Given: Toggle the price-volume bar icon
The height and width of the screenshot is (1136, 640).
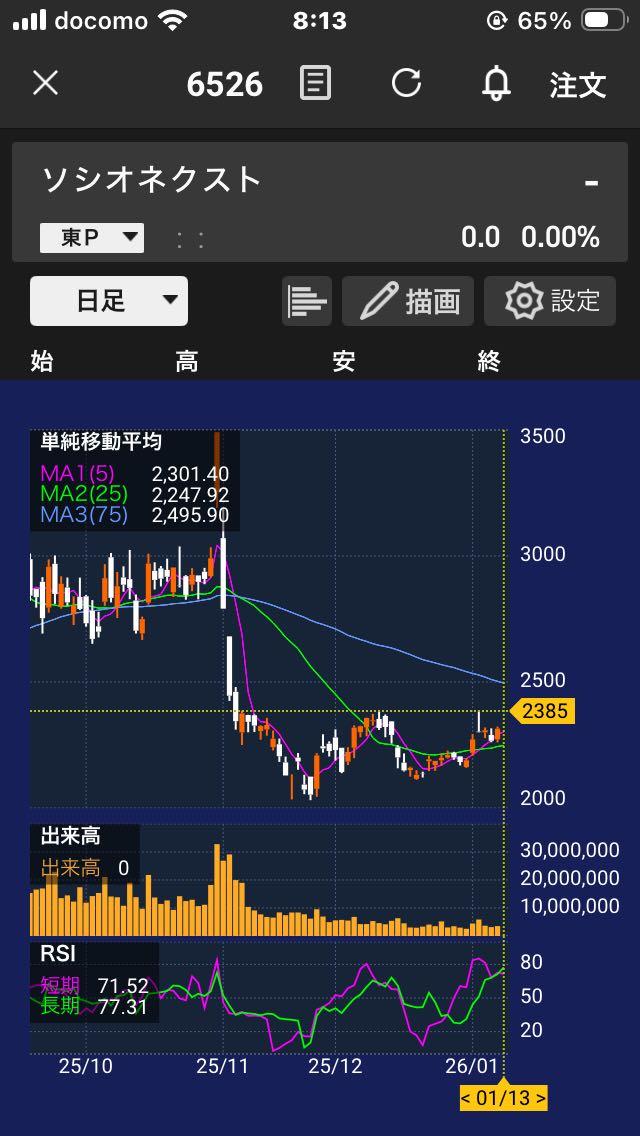Looking at the screenshot, I should 307,300.
